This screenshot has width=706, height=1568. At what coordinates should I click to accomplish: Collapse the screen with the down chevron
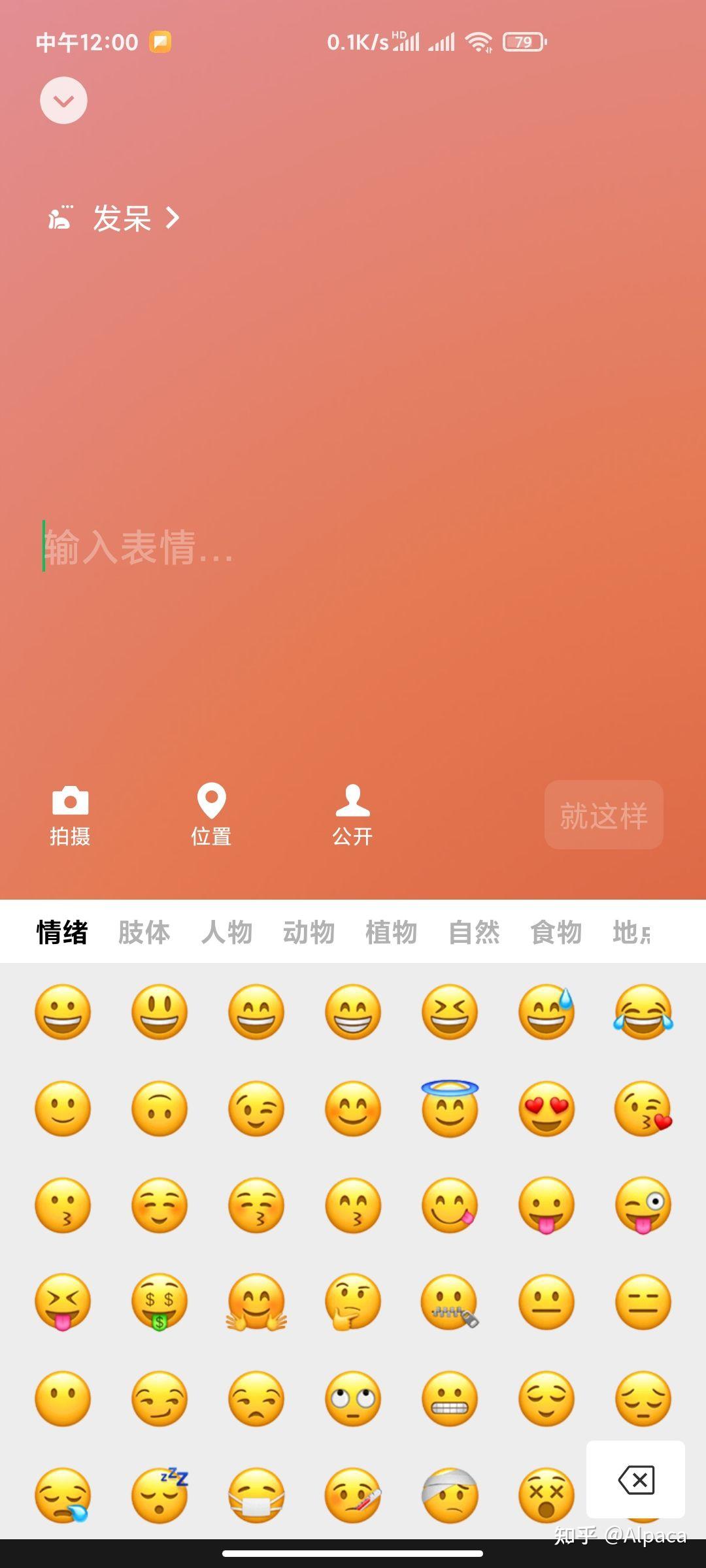pos(63,99)
